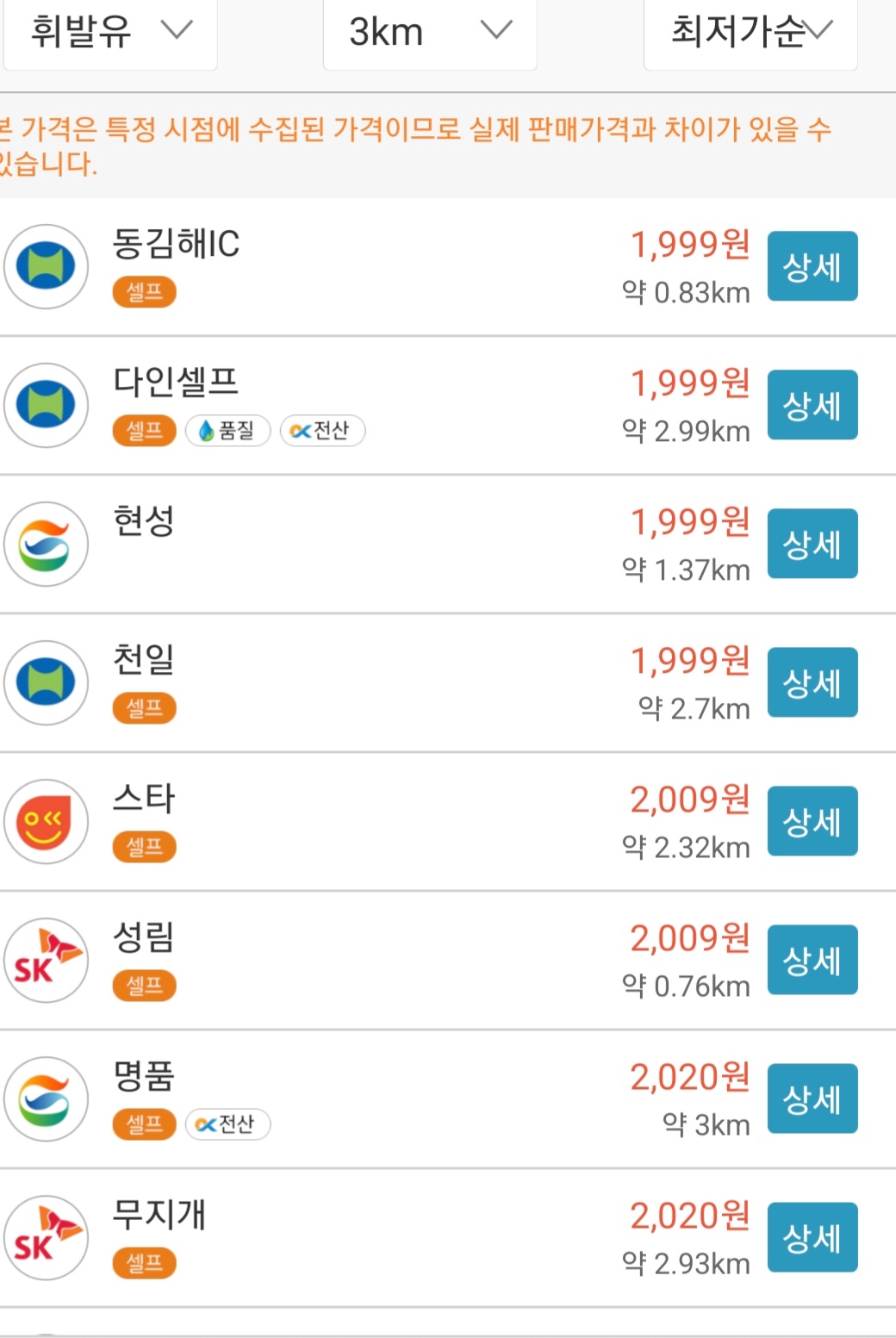Open 성림 station details button
Image resolution: width=896 pixels, height=1338 pixels.
[812, 960]
